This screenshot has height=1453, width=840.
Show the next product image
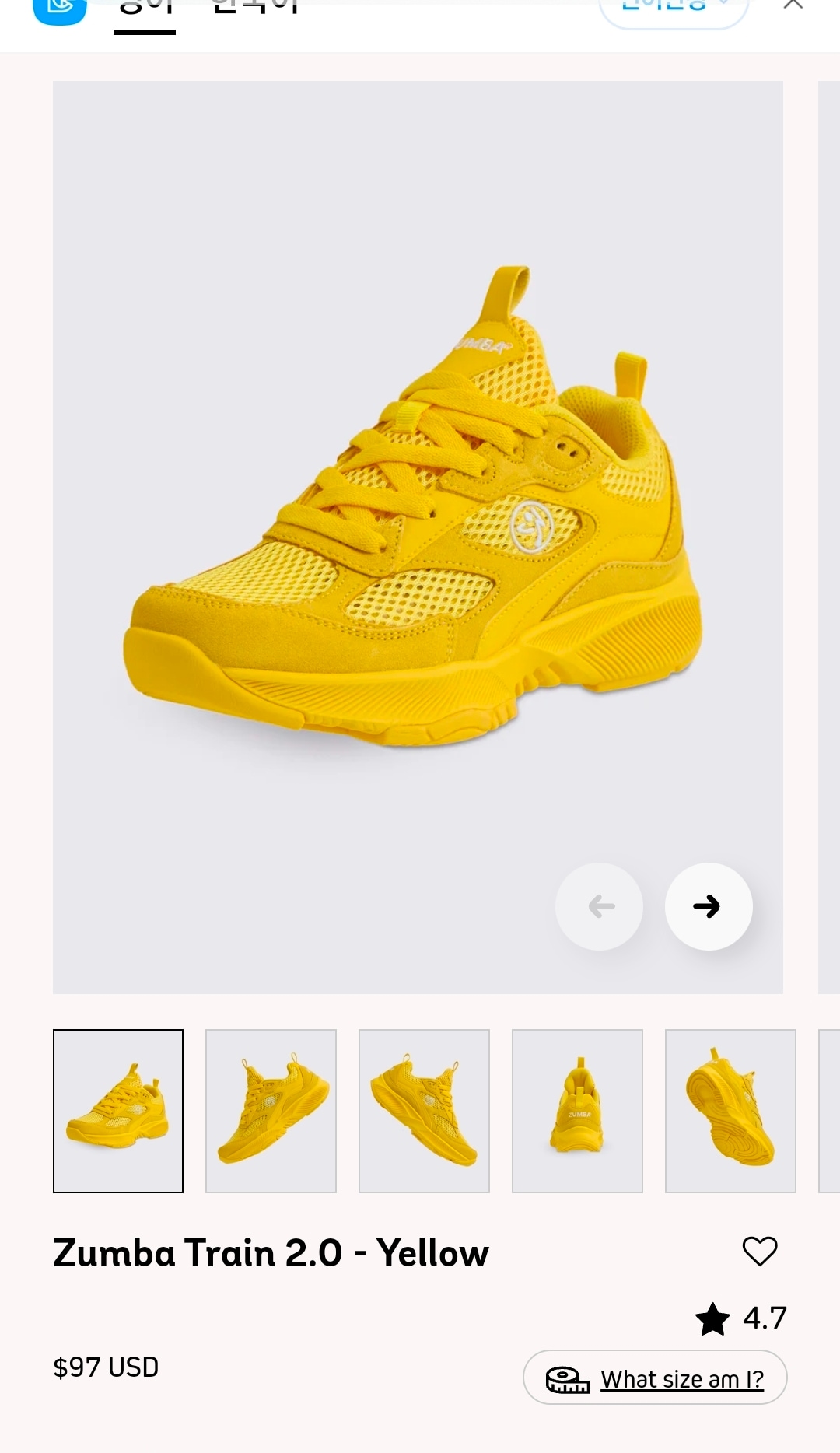click(x=708, y=906)
